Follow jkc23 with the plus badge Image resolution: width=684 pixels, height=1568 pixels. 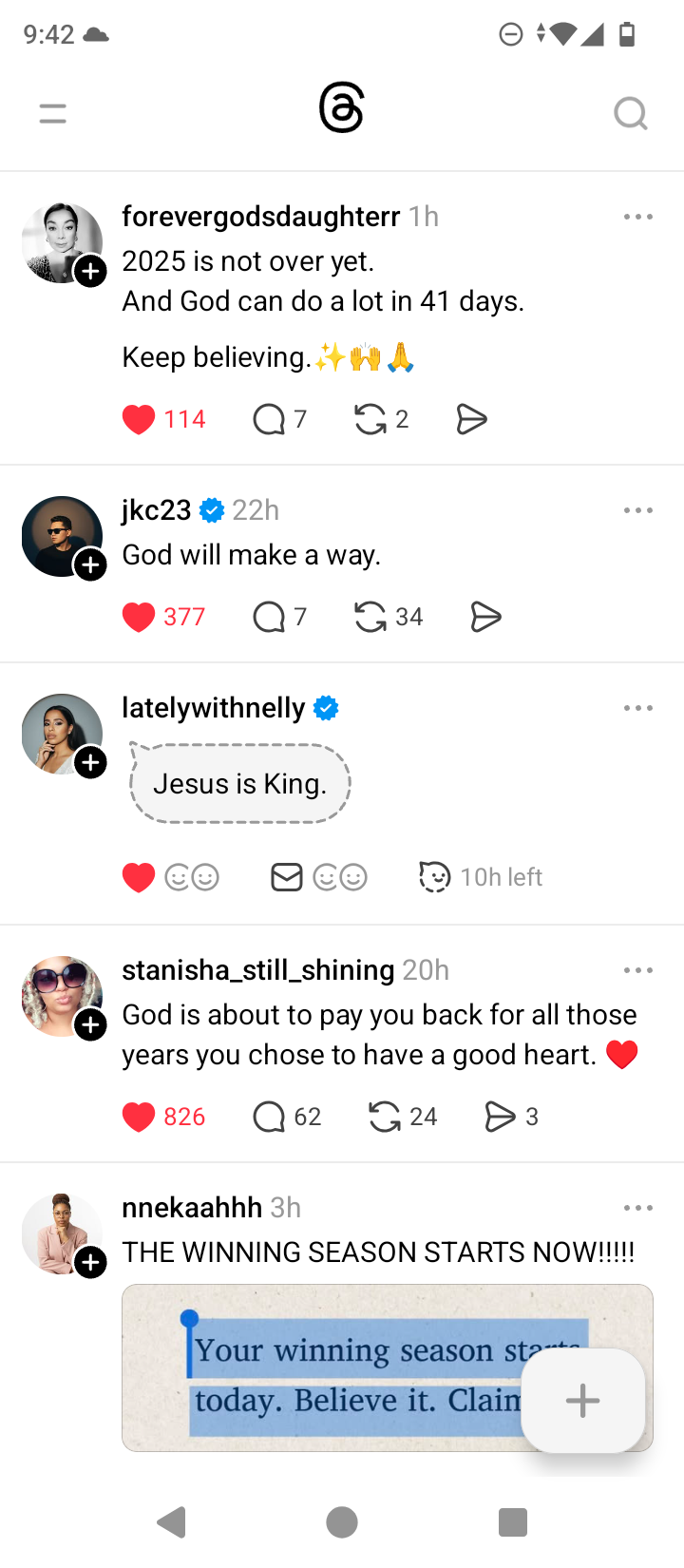[90, 565]
